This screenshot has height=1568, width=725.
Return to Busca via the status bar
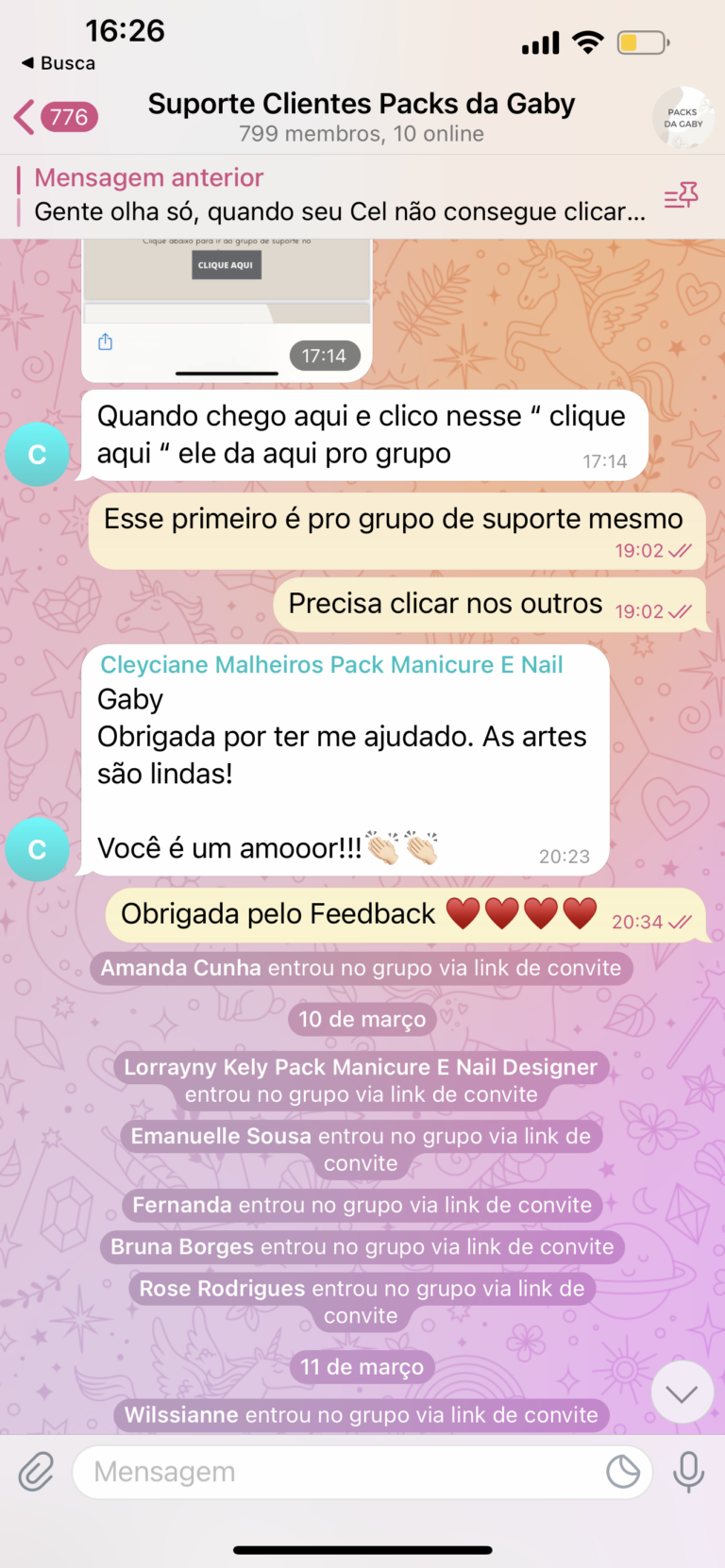pyautogui.click(x=59, y=63)
